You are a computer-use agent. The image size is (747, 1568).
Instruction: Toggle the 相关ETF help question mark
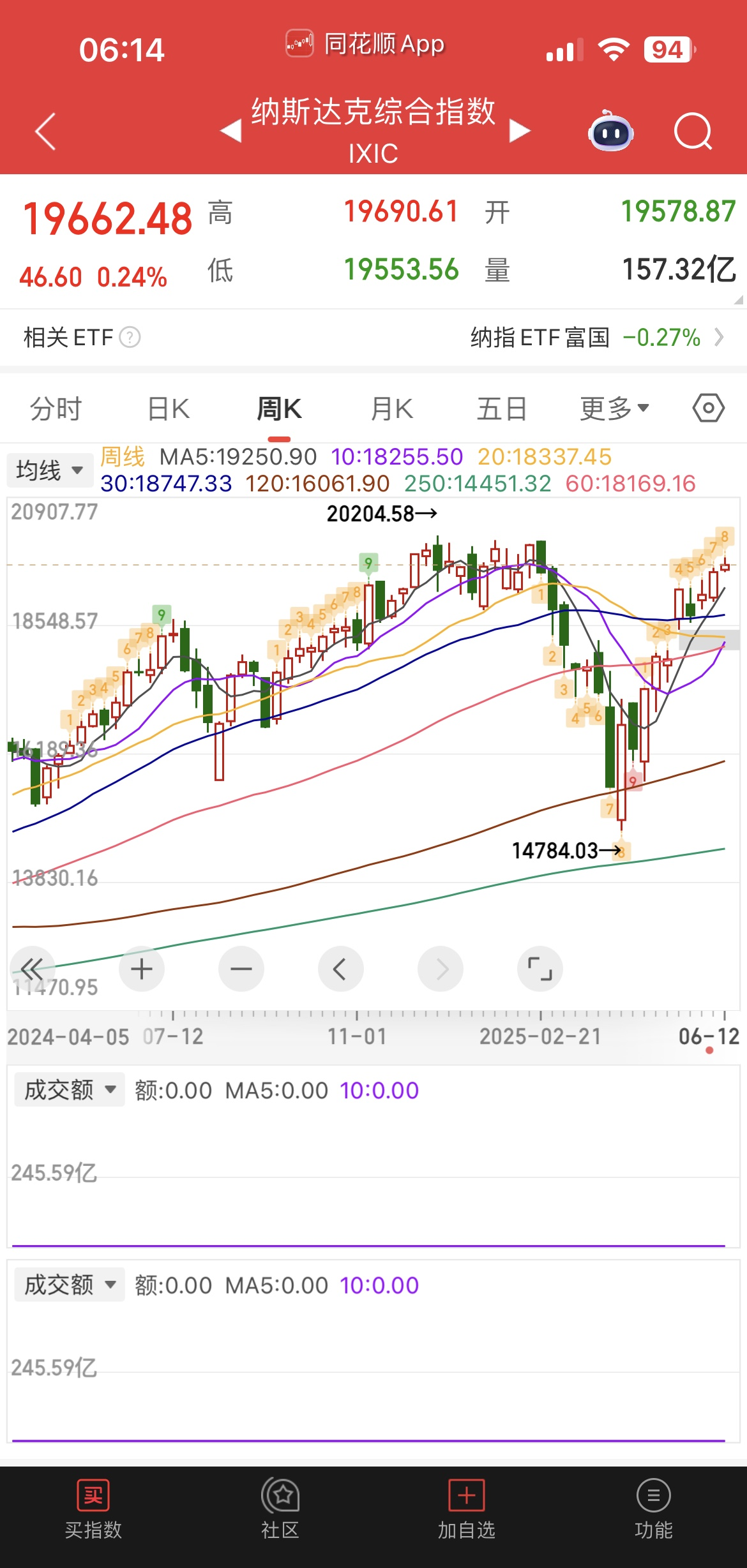coord(132,337)
